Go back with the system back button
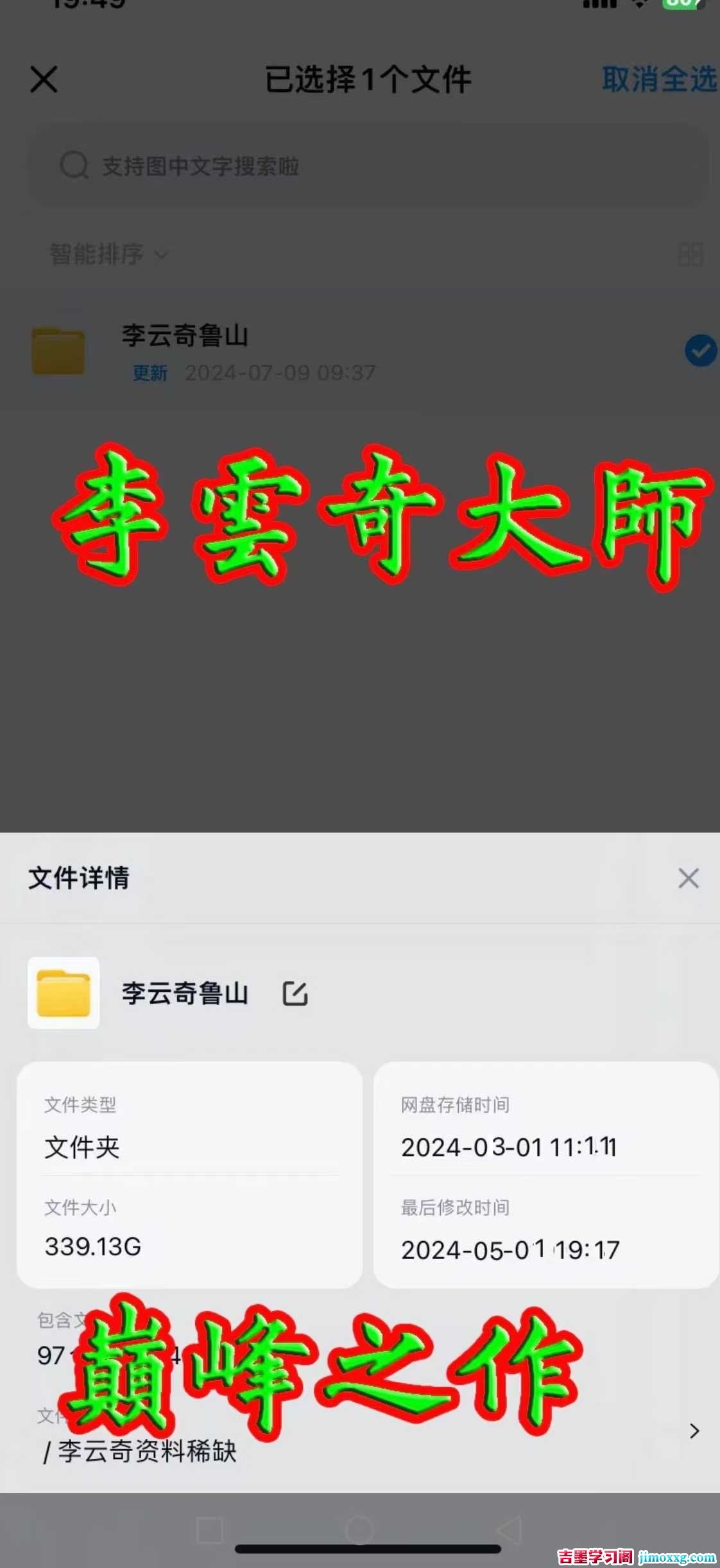This screenshot has height=1568, width=720. [510, 1530]
